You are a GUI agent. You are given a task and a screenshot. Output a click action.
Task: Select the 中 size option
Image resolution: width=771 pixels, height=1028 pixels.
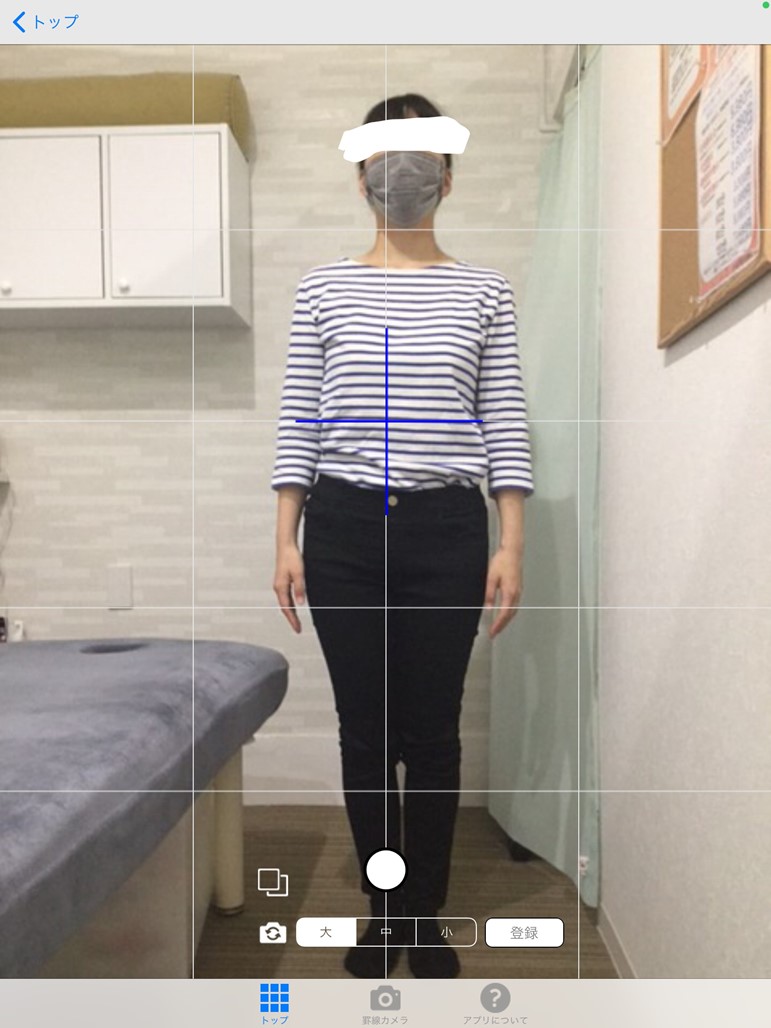(x=386, y=933)
